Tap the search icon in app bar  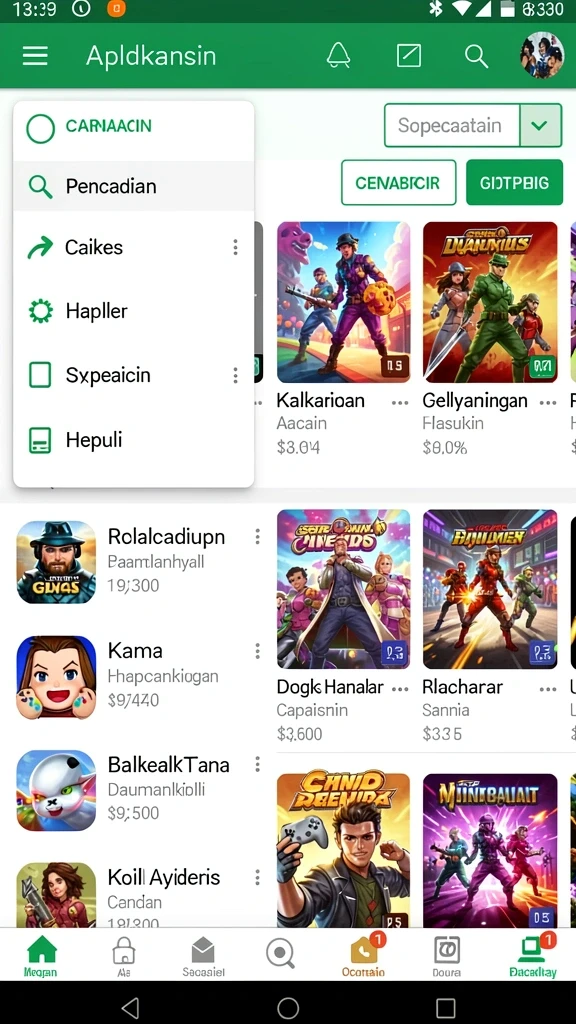[476, 56]
